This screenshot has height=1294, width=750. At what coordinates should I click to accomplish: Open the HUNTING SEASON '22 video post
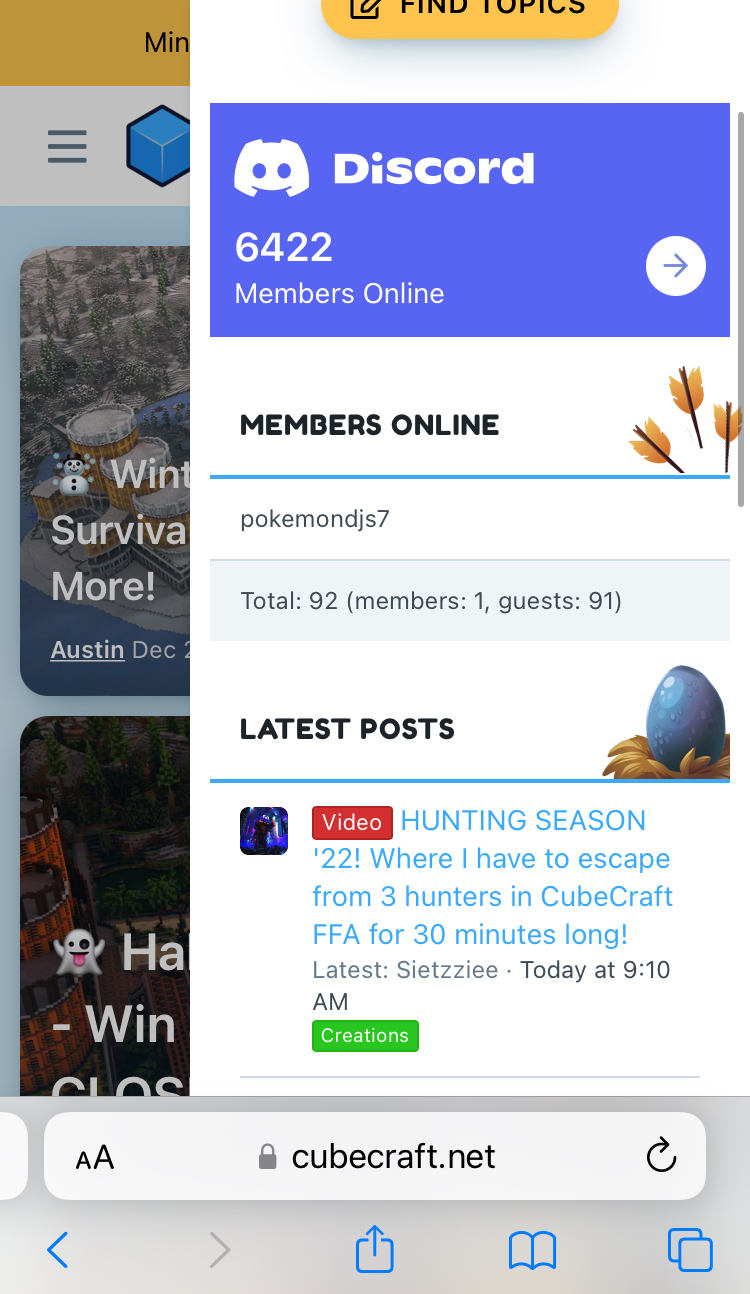pyautogui.click(x=492, y=877)
